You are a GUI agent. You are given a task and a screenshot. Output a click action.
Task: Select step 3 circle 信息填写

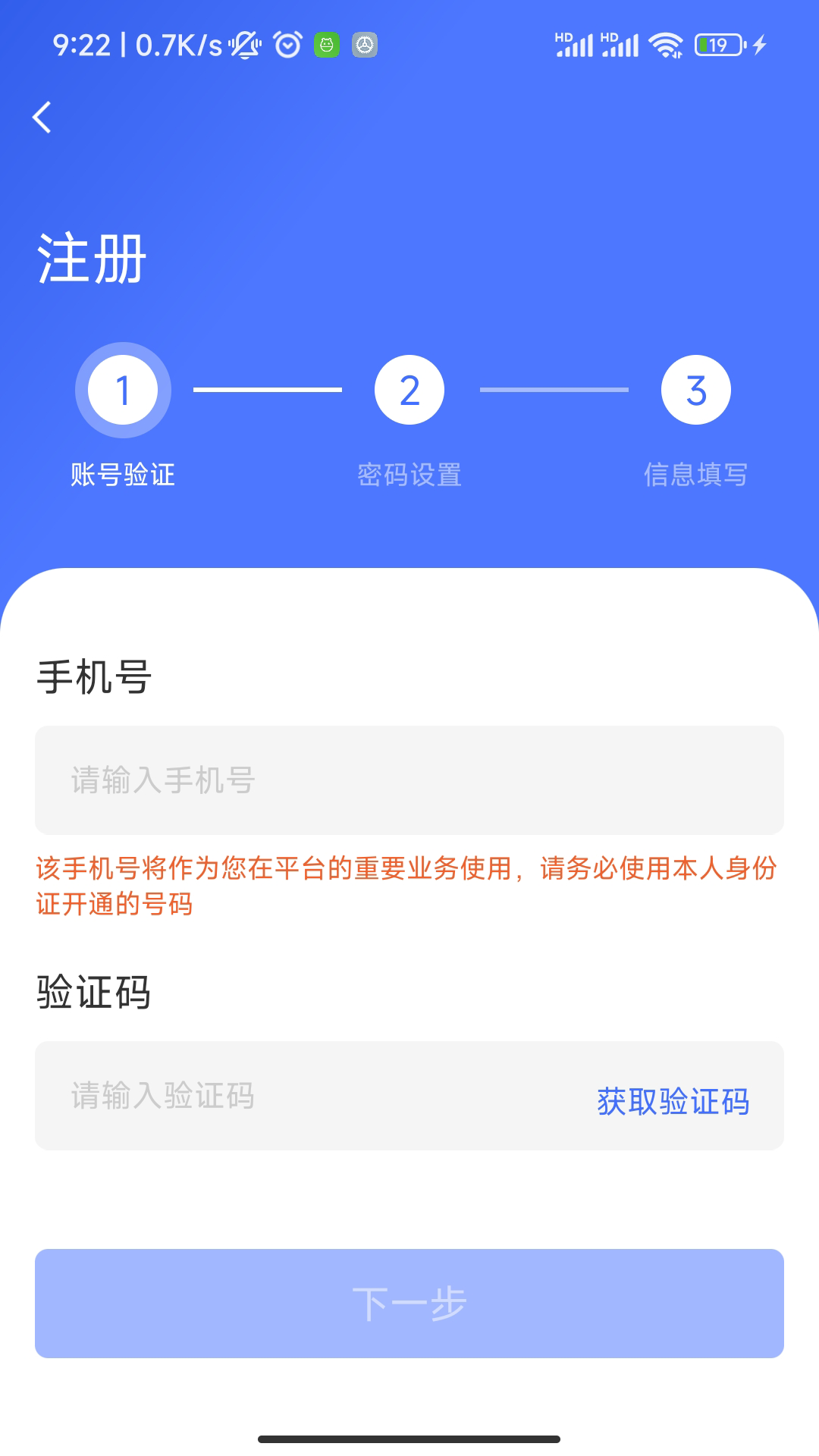click(696, 389)
